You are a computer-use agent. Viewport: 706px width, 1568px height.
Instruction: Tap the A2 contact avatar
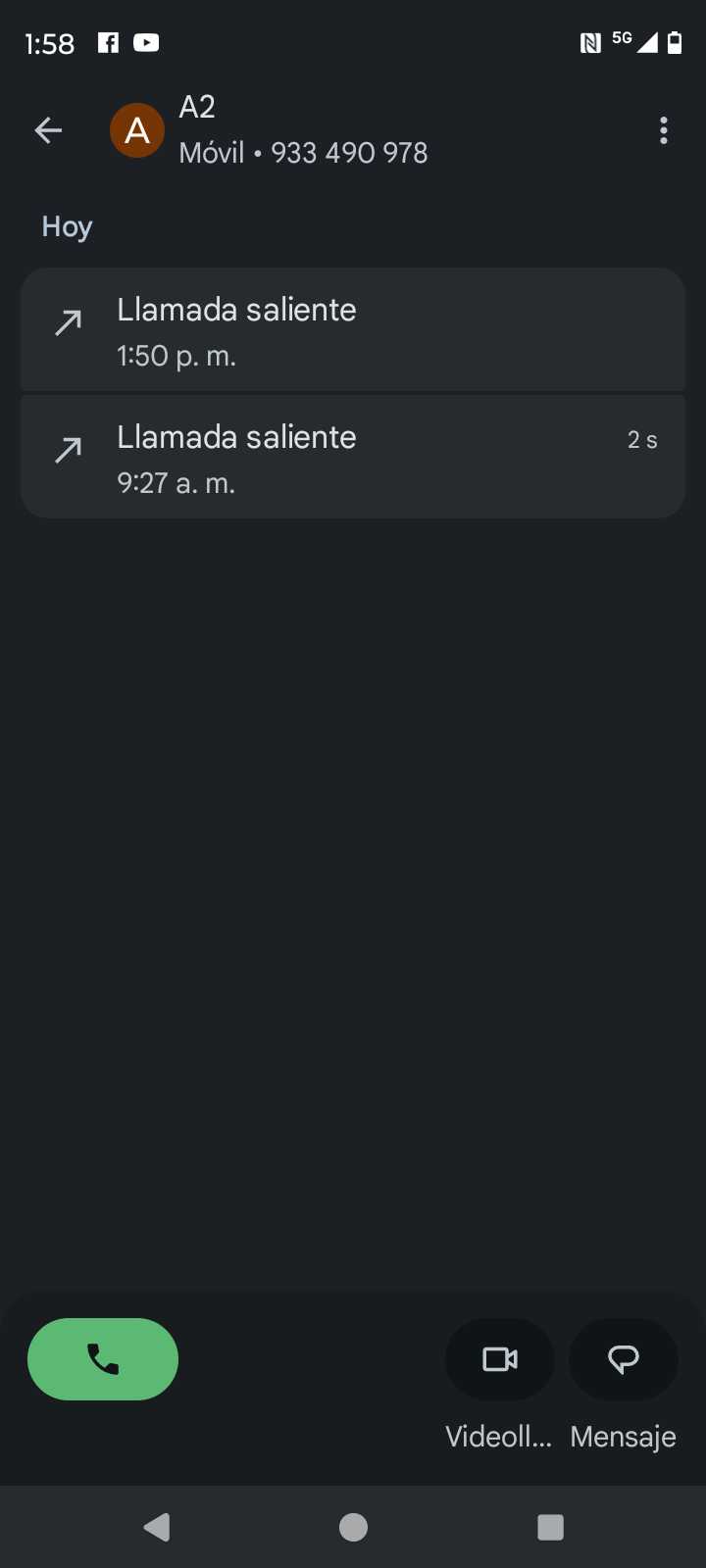point(137,130)
